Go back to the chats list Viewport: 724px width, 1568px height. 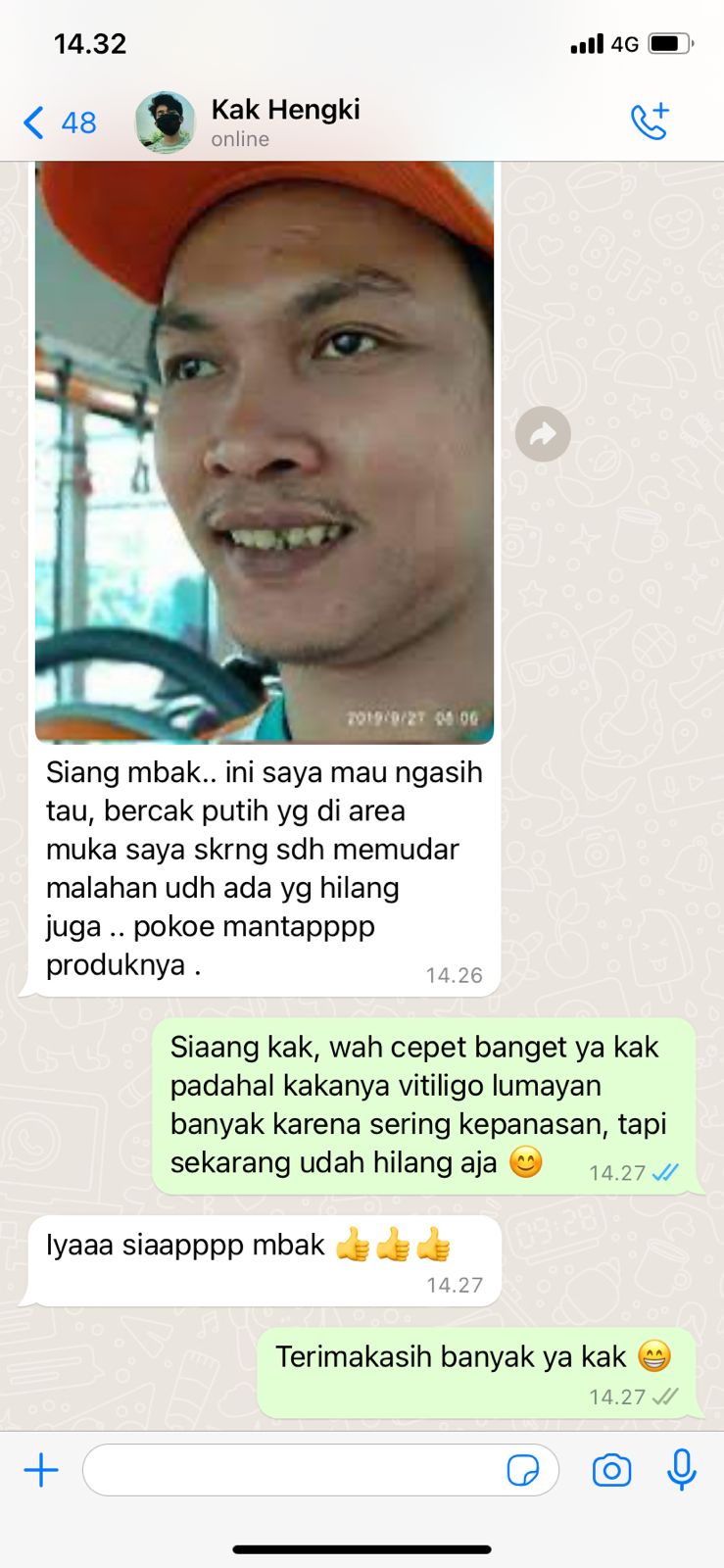tap(59, 122)
